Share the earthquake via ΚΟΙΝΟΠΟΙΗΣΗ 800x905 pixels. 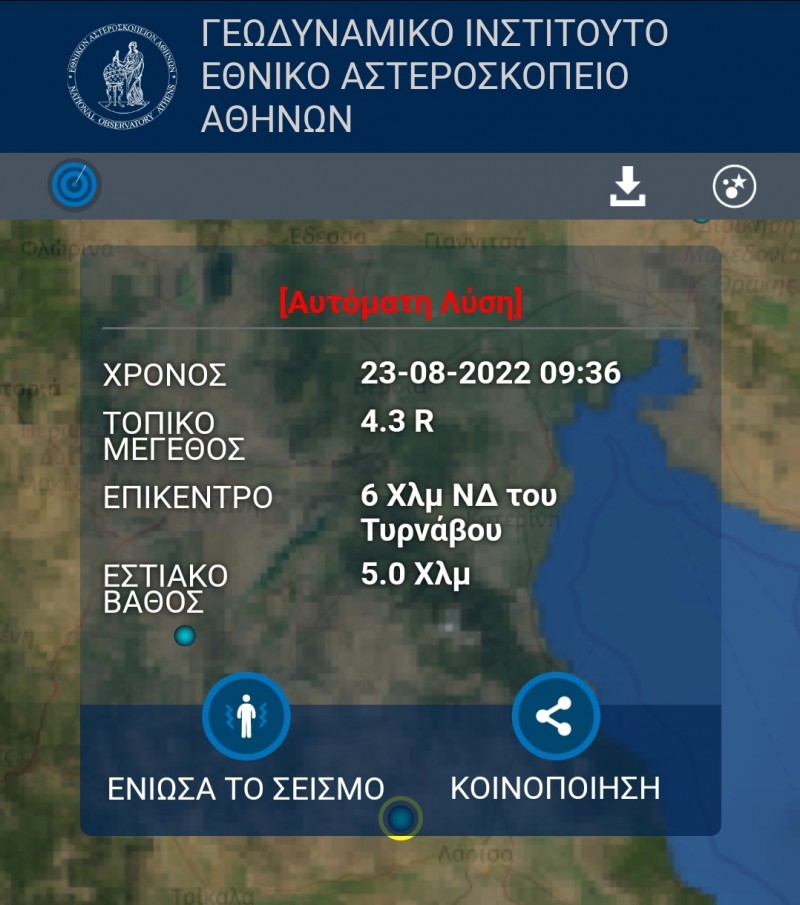(555, 717)
